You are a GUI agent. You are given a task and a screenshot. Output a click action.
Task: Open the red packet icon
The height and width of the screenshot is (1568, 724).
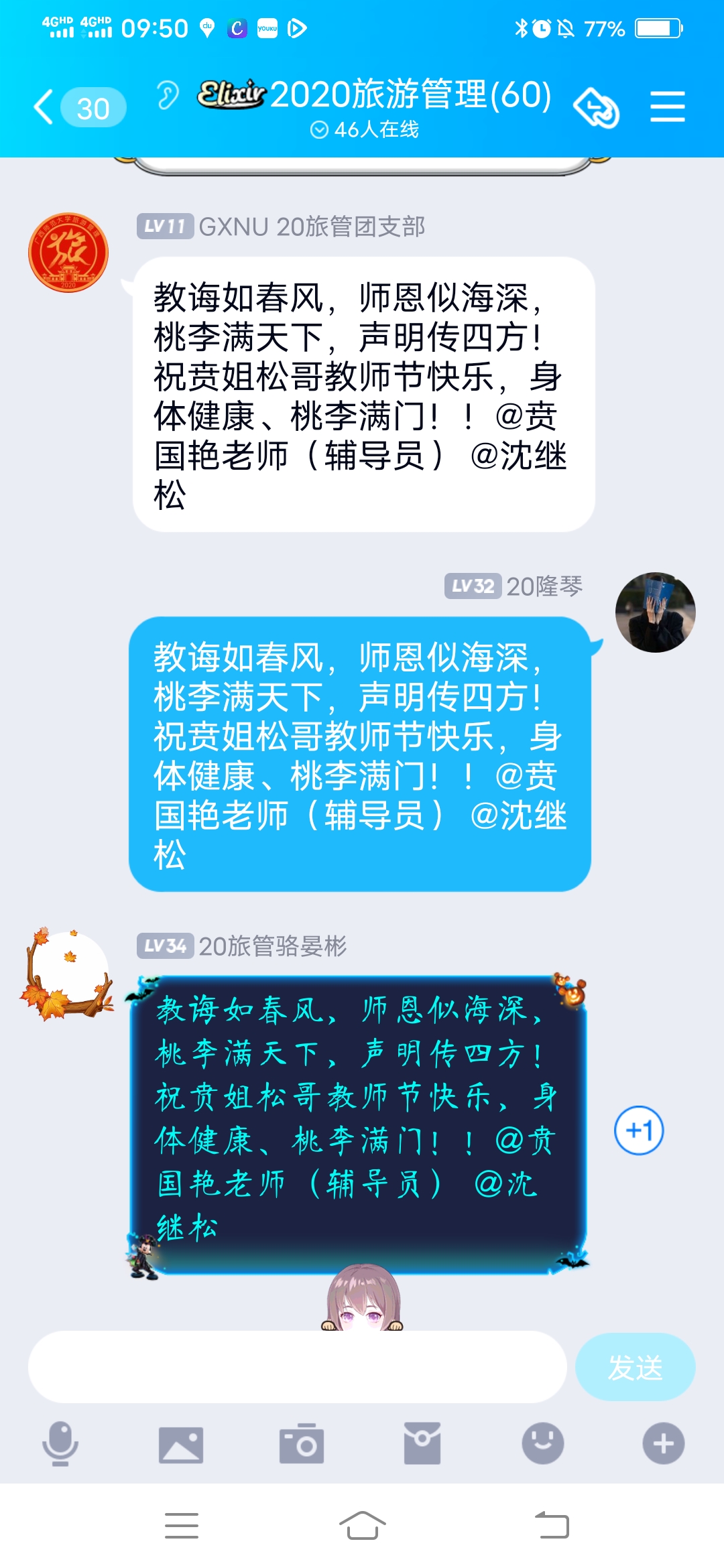pyautogui.click(x=422, y=1443)
